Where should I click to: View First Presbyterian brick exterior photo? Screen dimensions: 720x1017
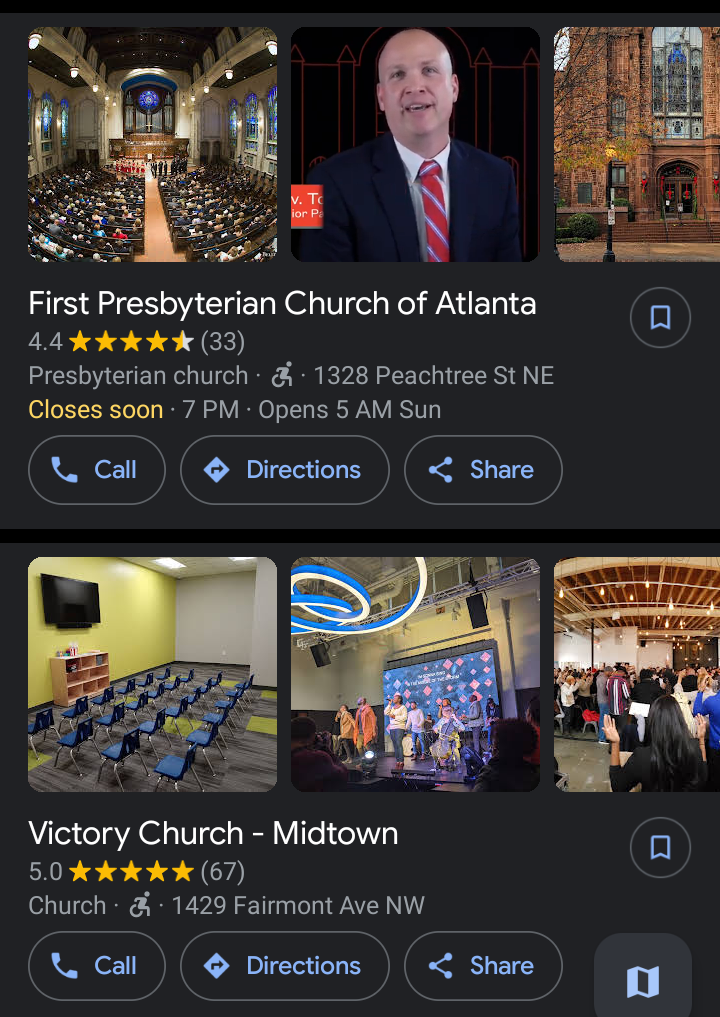637,144
